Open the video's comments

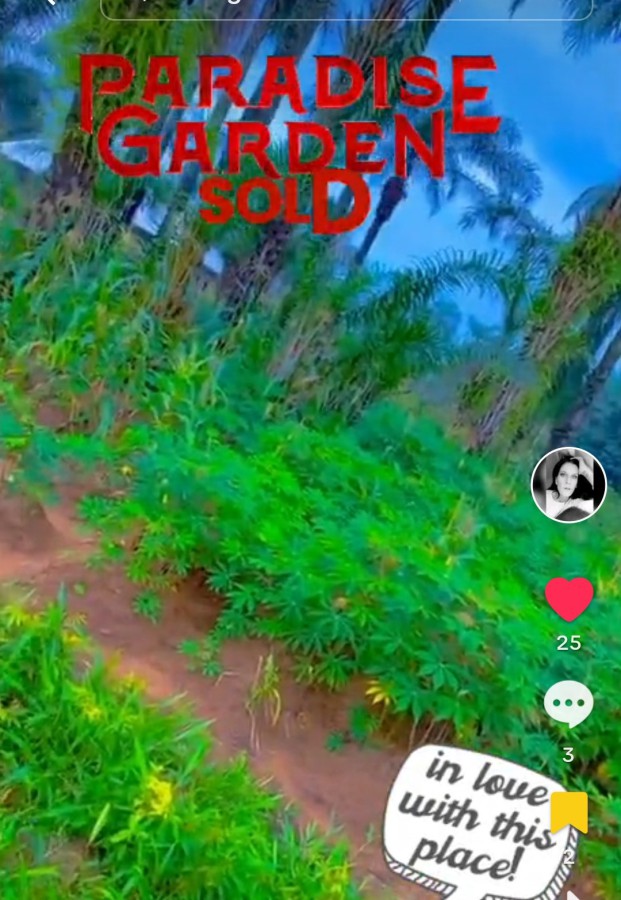(x=568, y=705)
